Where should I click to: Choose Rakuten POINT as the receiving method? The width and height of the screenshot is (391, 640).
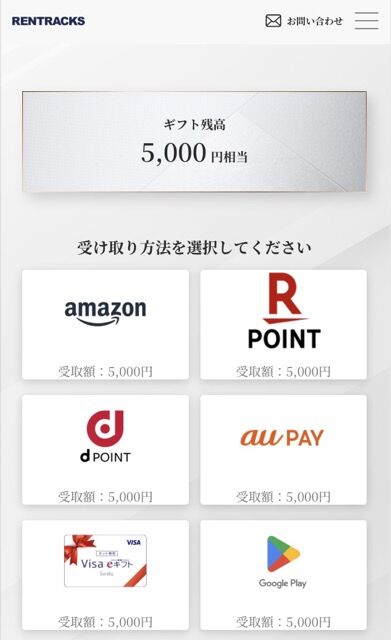(x=284, y=324)
